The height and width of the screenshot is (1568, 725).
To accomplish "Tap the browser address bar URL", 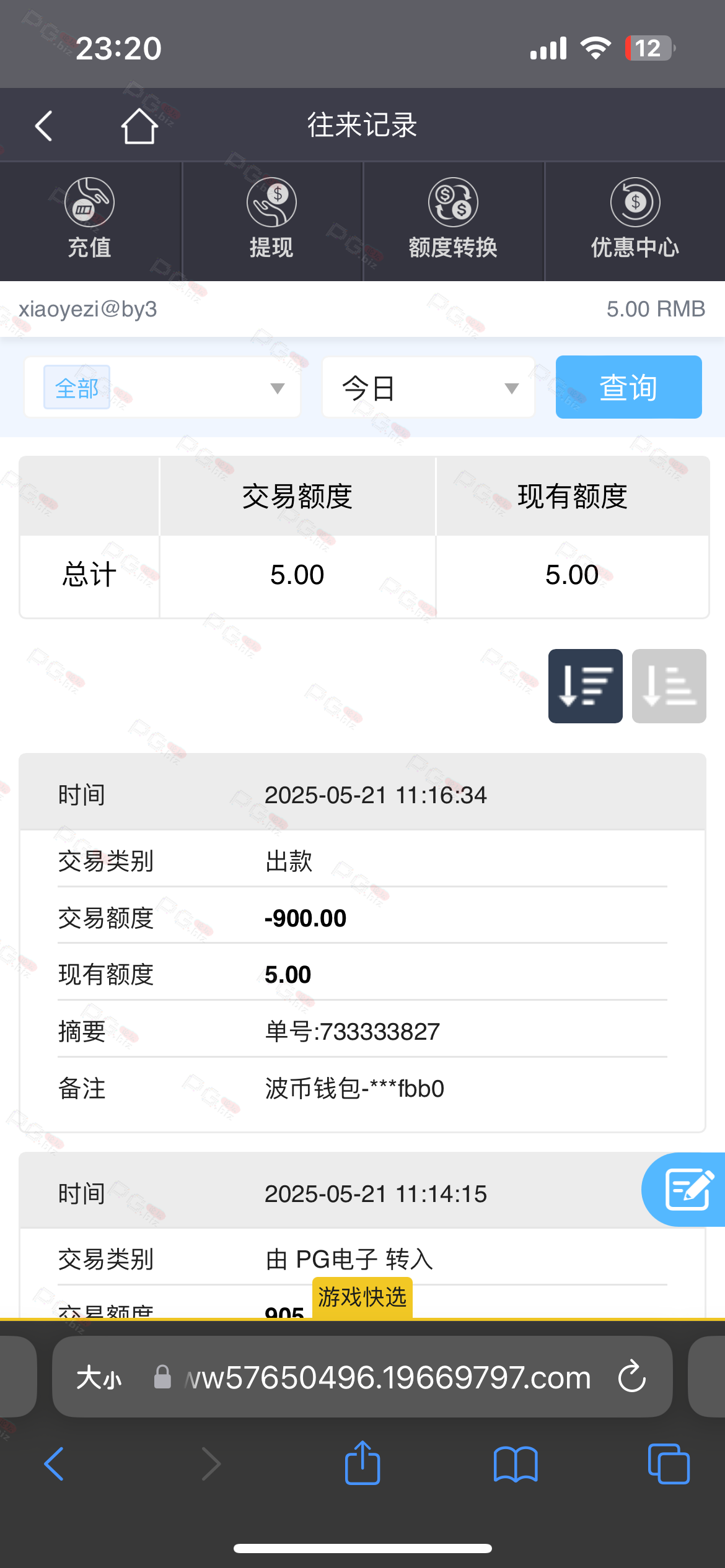I will (387, 1377).
